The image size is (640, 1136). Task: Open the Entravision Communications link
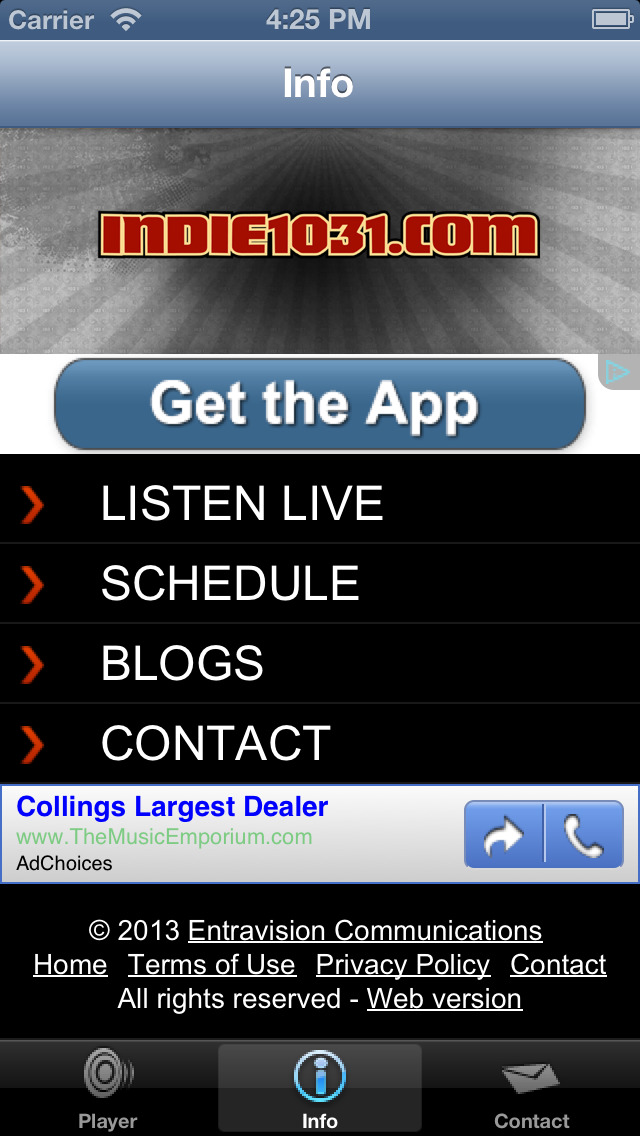[365, 930]
